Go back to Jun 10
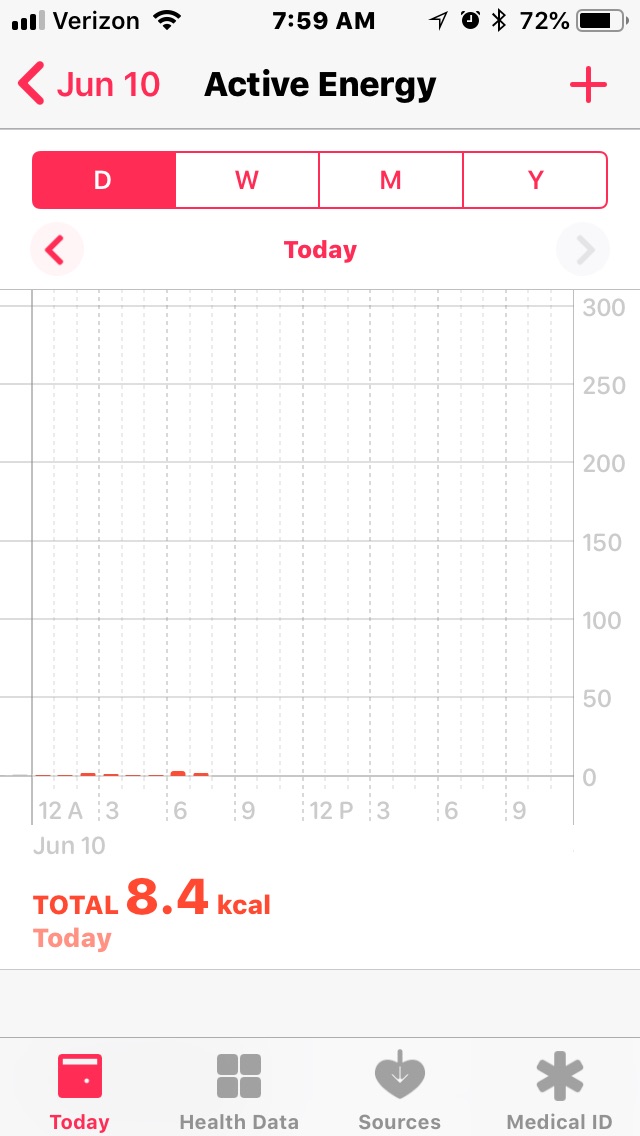 click(x=88, y=84)
